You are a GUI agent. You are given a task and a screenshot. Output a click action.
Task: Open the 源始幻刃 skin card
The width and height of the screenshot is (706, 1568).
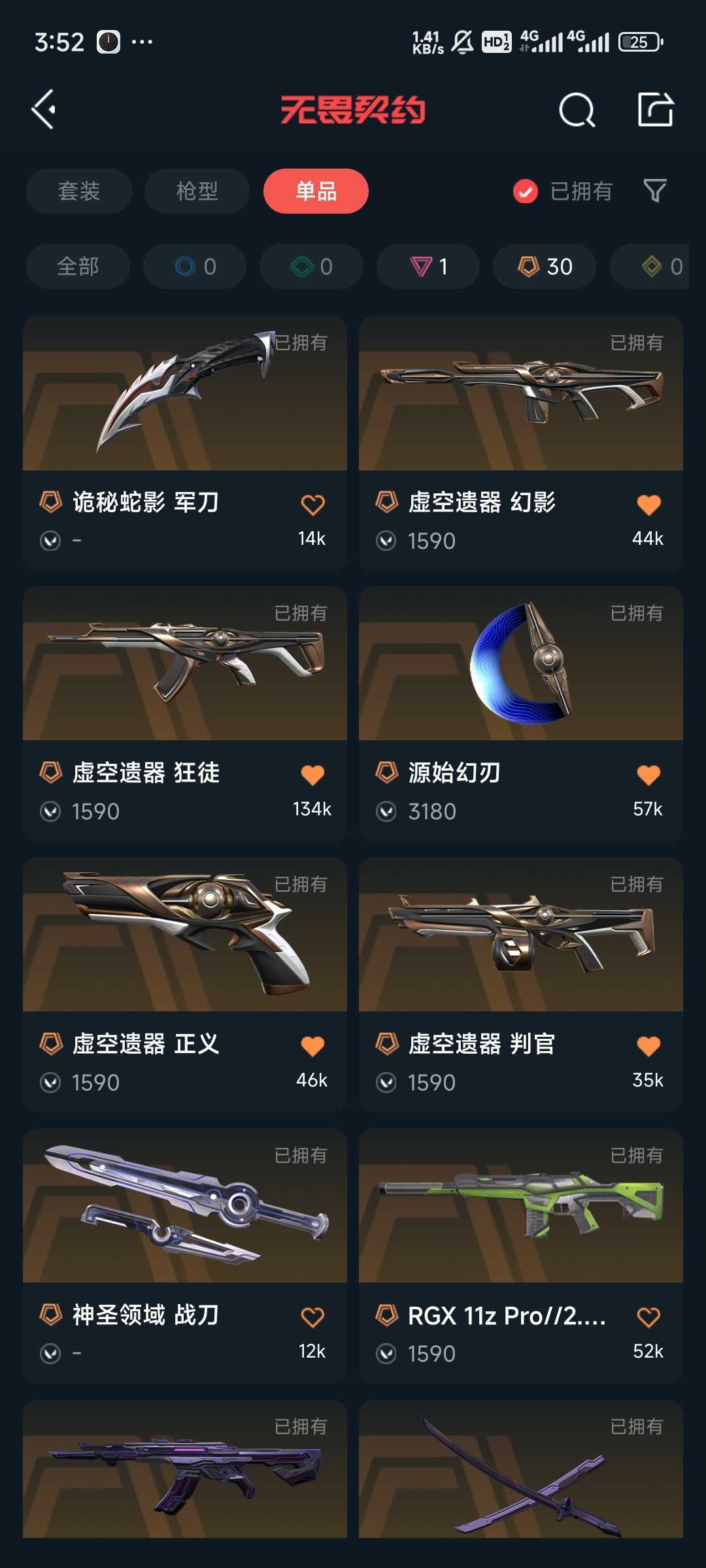pyautogui.click(x=521, y=714)
